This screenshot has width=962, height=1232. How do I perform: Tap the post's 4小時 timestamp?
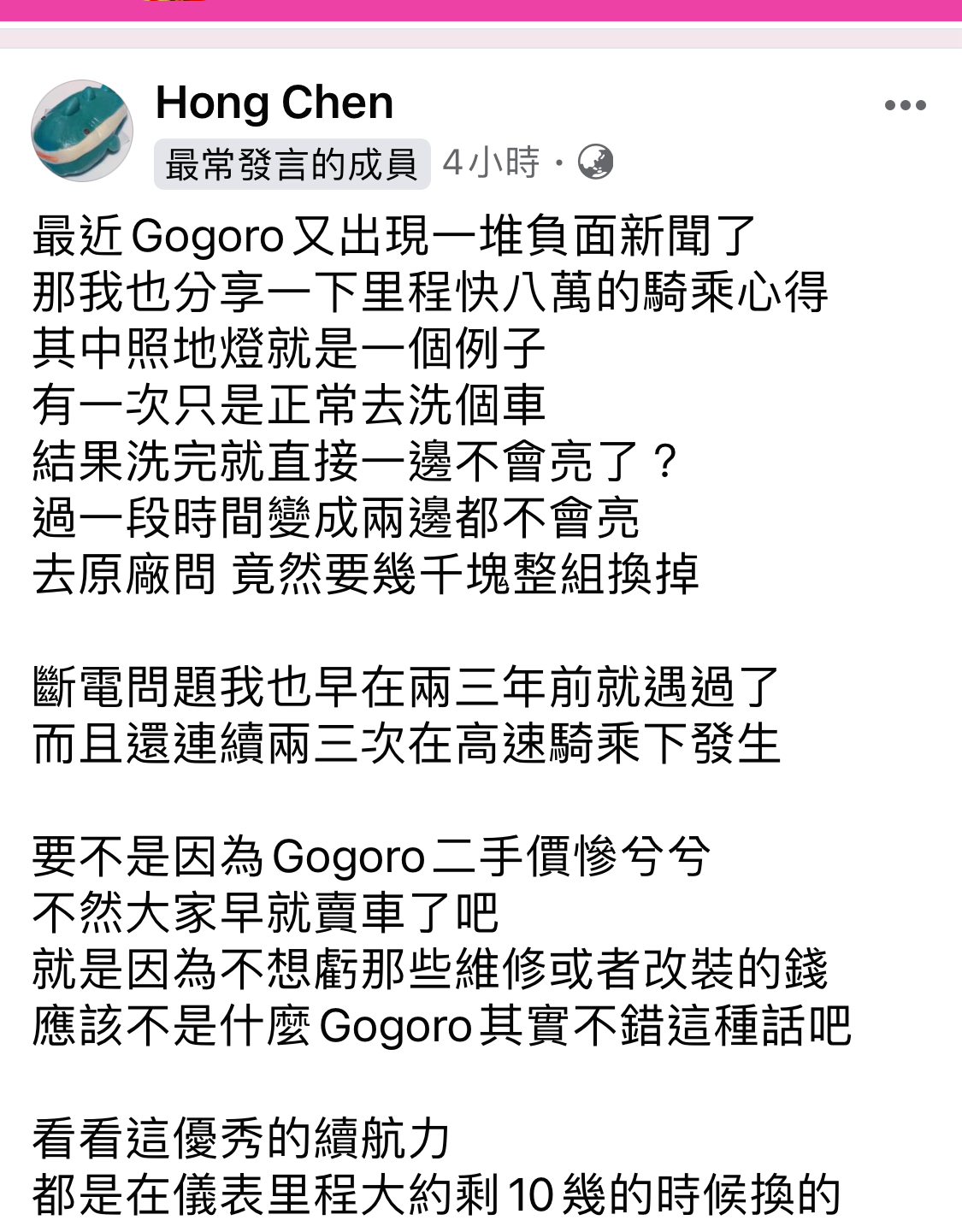tap(491, 162)
